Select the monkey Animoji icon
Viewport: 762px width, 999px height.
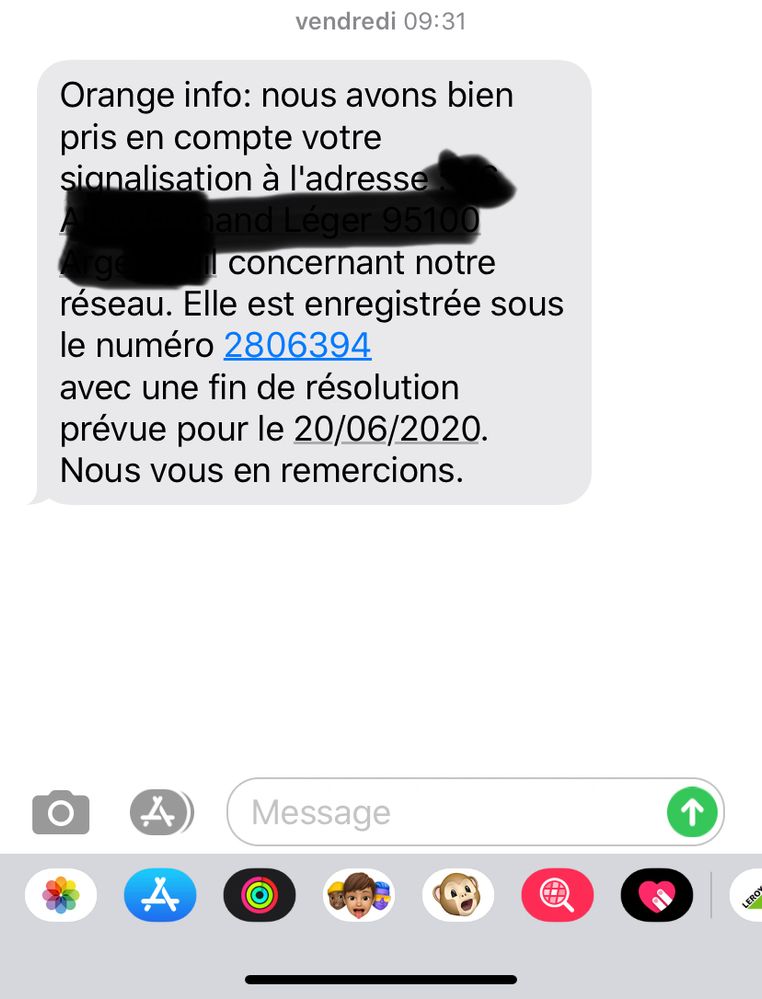(x=457, y=895)
